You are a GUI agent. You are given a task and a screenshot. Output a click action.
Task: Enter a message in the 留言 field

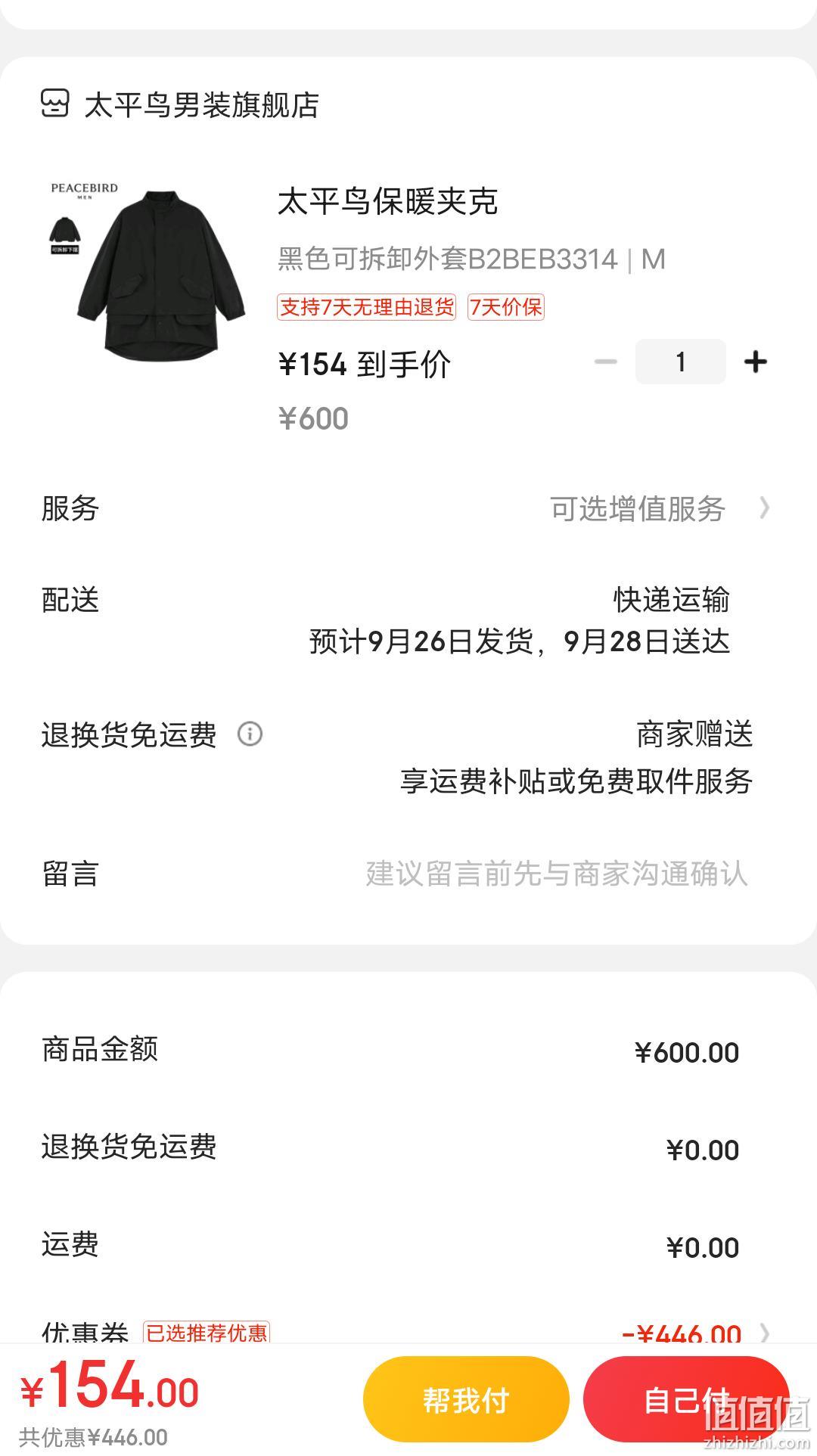click(557, 874)
